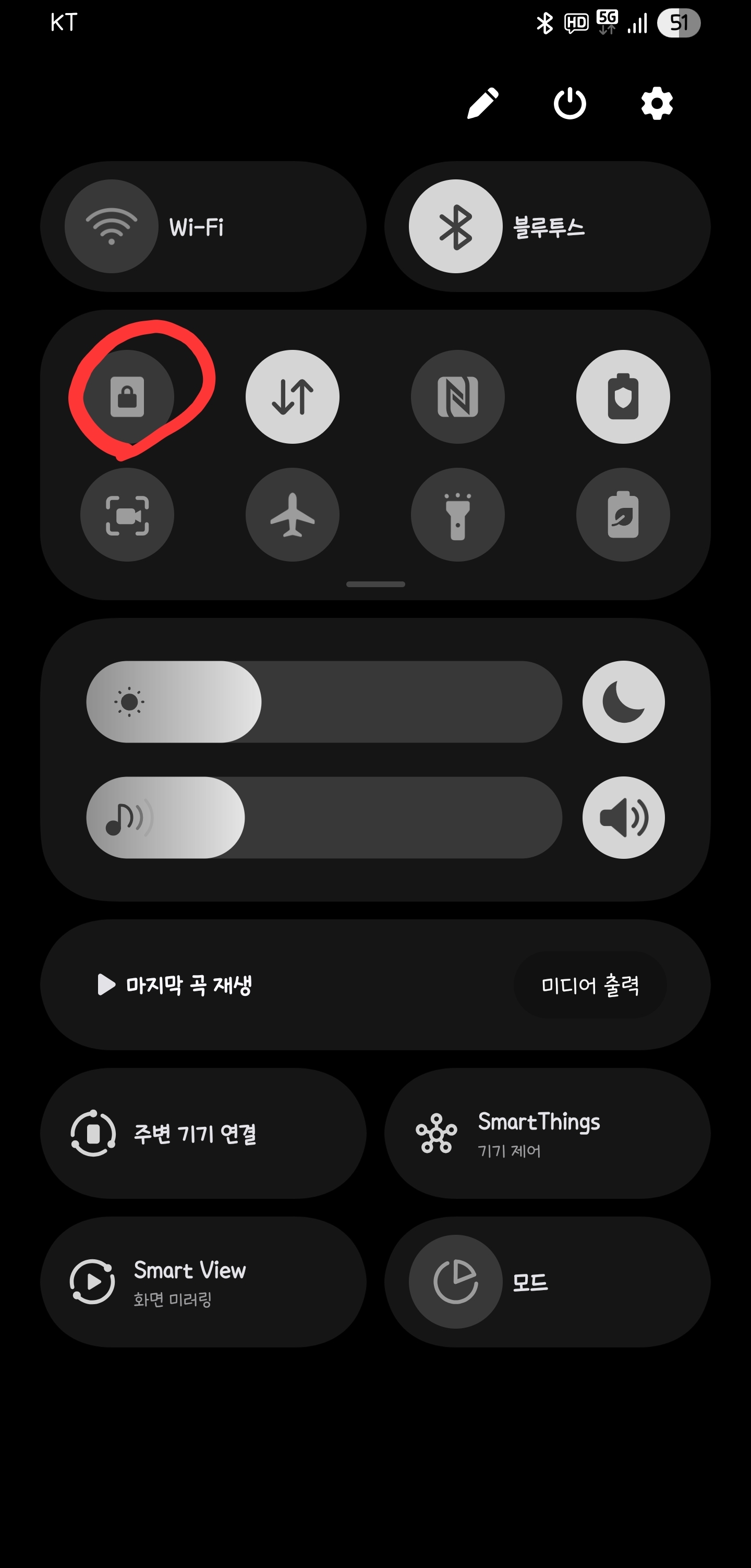Turn on Wi-Fi
This screenshot has width=751, height=1568.
[x=112, y=226]
